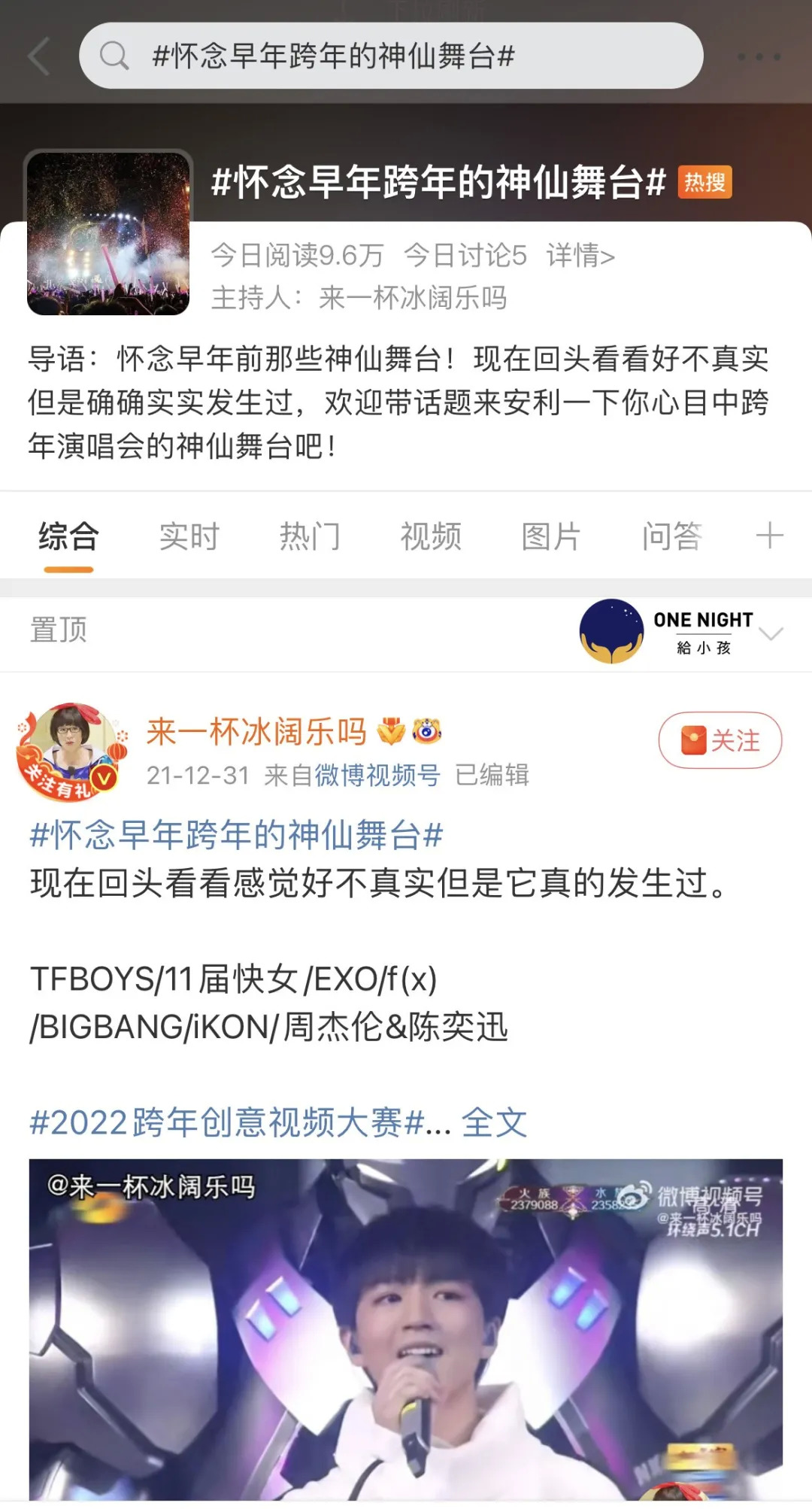Switch to the 问答 tab
812x1509 pixels.
point(671,537)
